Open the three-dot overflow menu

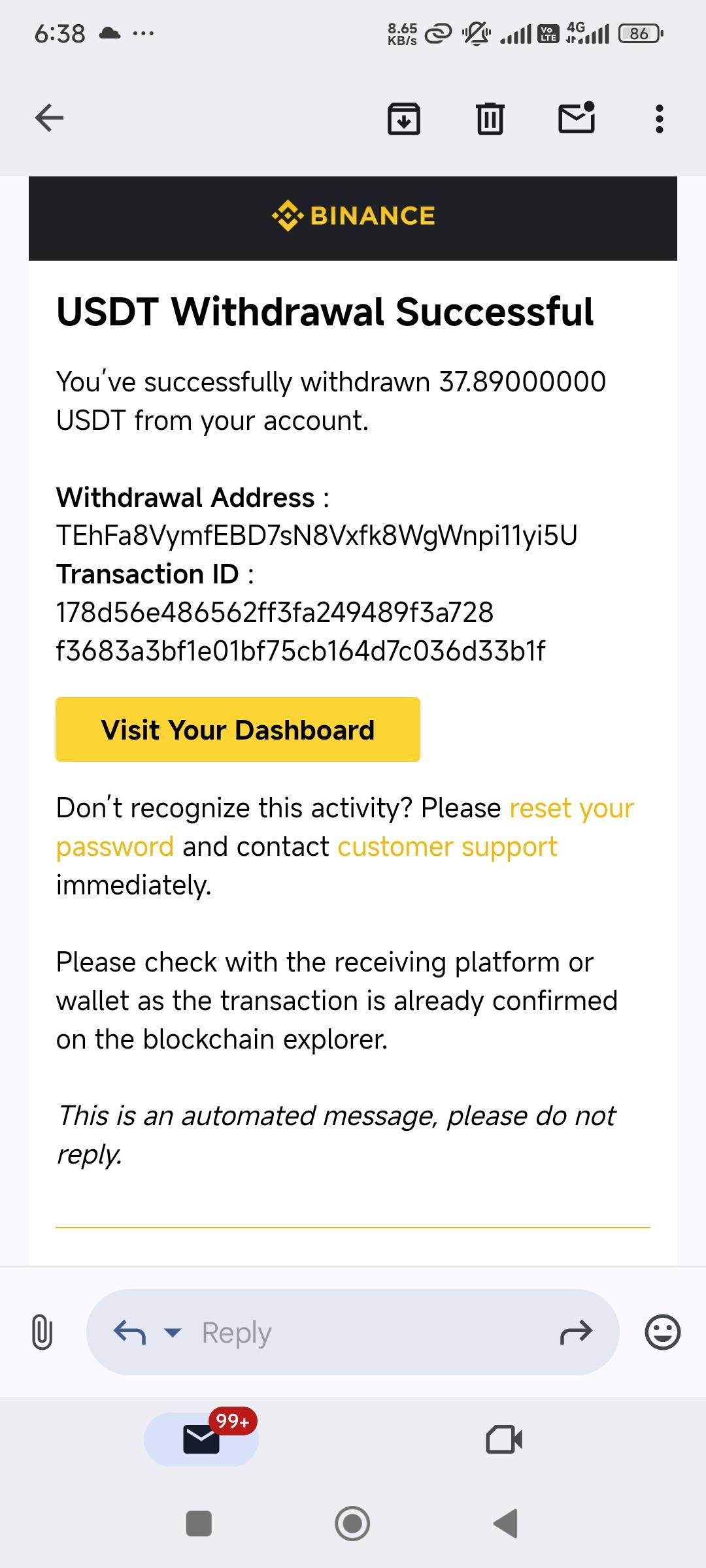click(x=659, y=119)
